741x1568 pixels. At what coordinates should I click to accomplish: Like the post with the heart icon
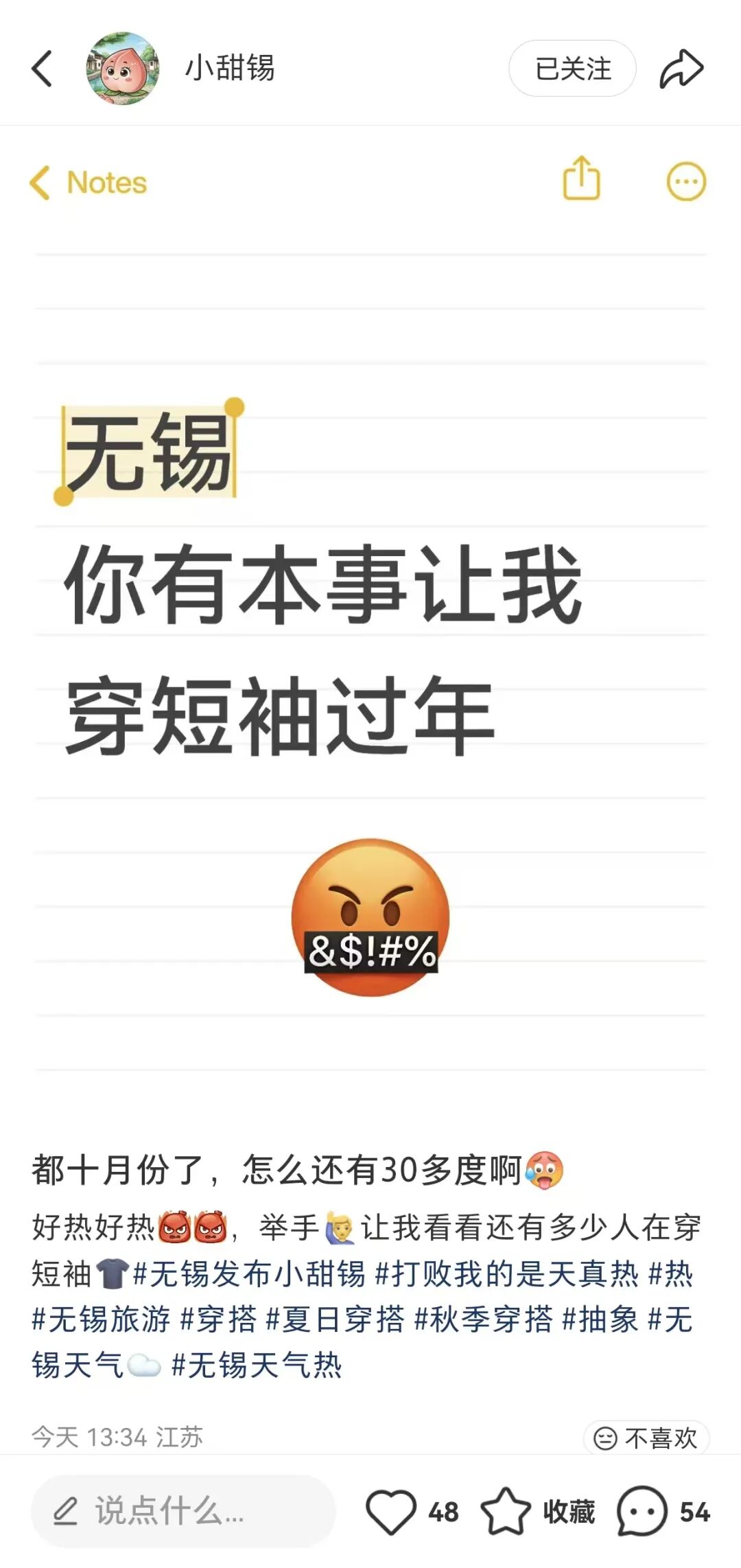(x=391, y=1511)
